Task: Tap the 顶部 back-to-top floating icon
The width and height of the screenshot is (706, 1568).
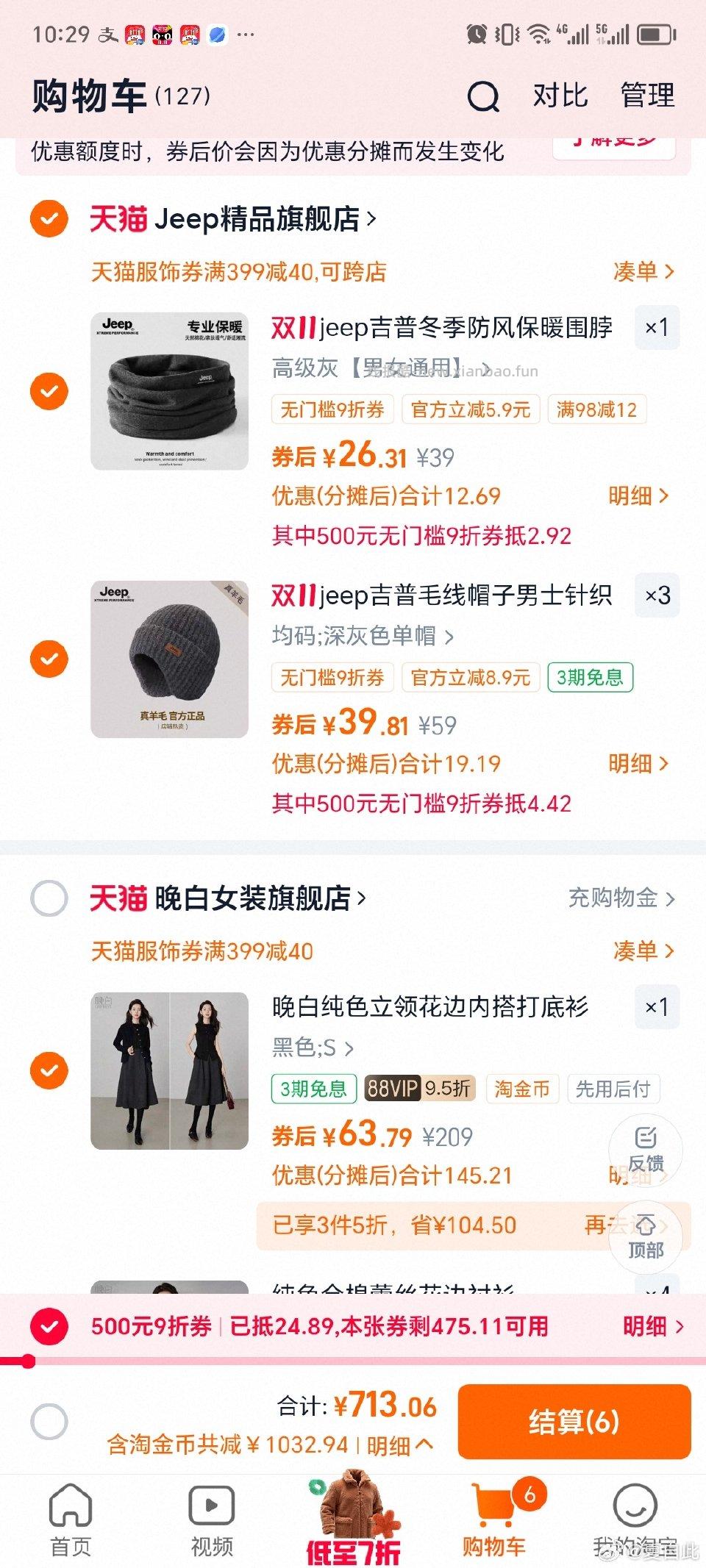Action: coord(646,1237)
